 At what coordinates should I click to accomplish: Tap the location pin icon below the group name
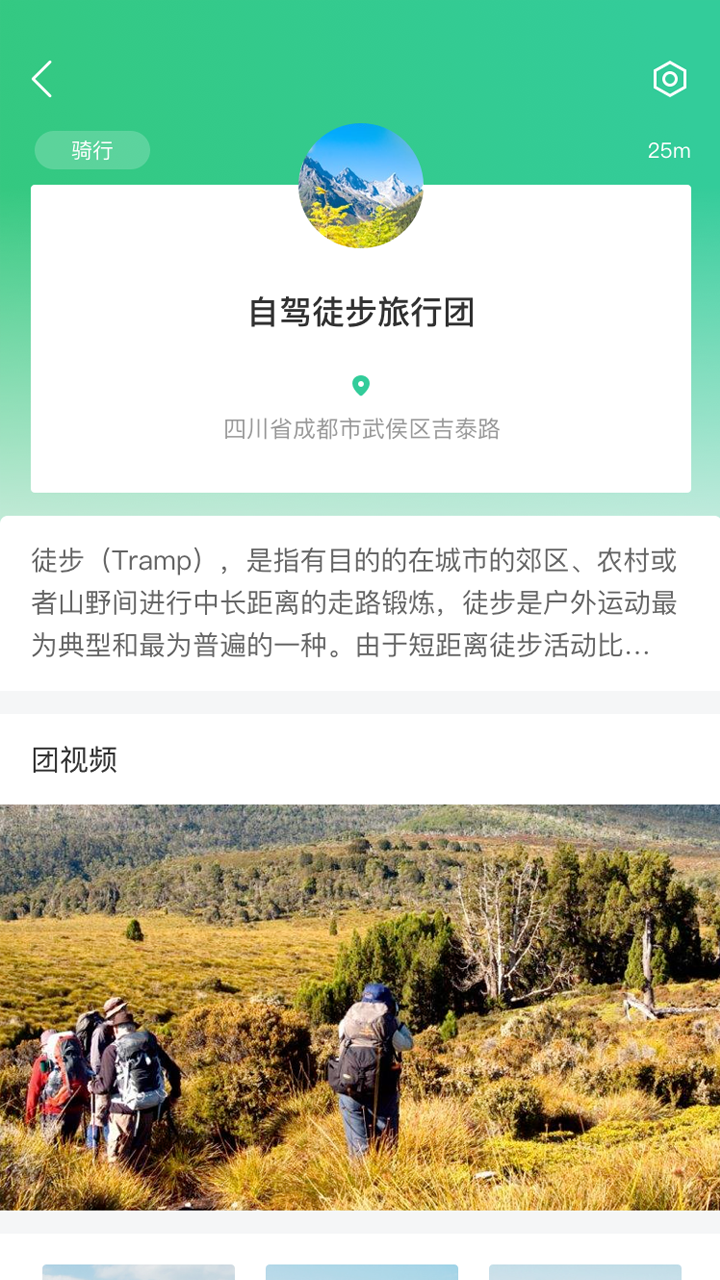pos(361,383)
